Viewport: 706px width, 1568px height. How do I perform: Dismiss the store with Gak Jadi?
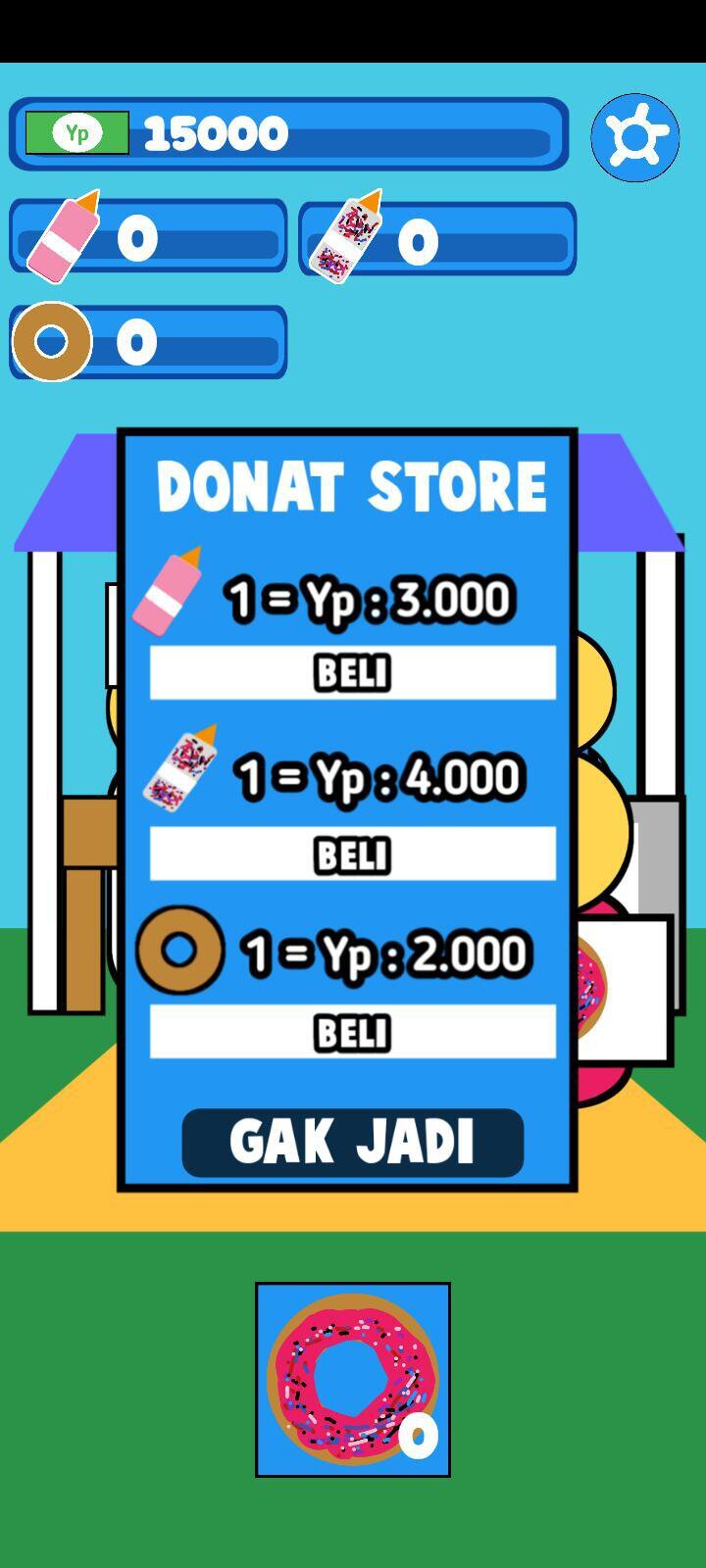click(353, 1142)
